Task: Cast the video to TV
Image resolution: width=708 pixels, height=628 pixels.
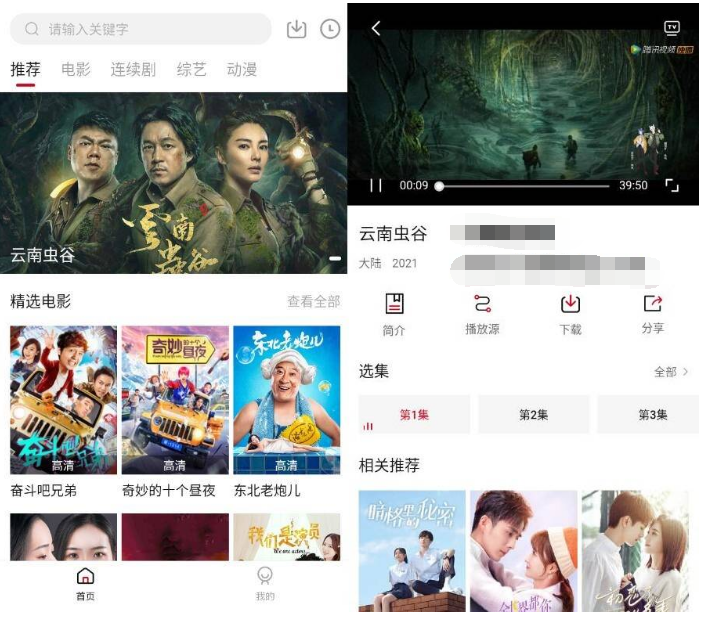Action: click(x=672, y=28)
